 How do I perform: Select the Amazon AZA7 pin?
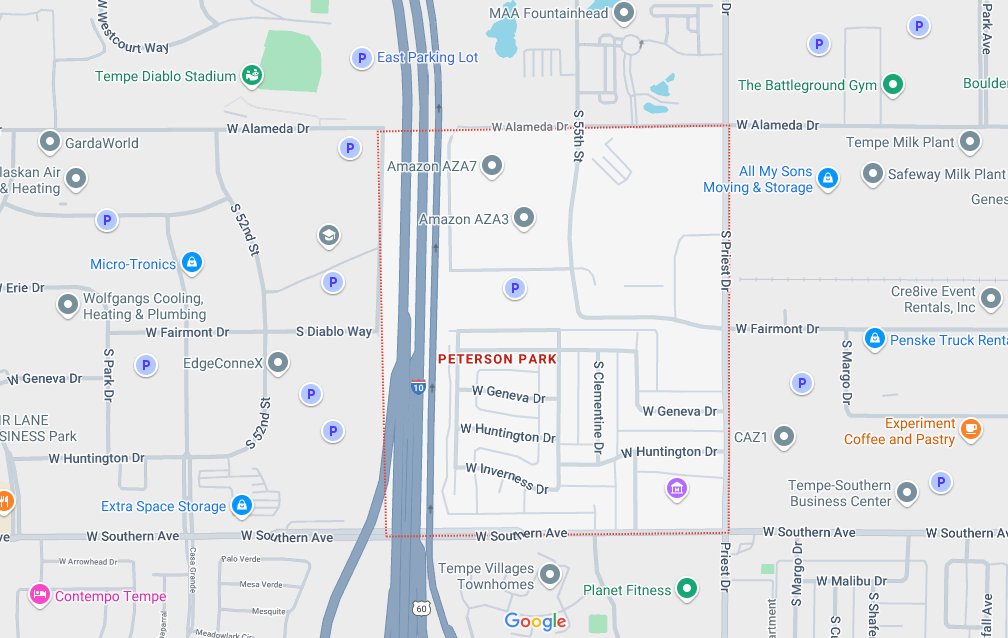coord(492,165)
